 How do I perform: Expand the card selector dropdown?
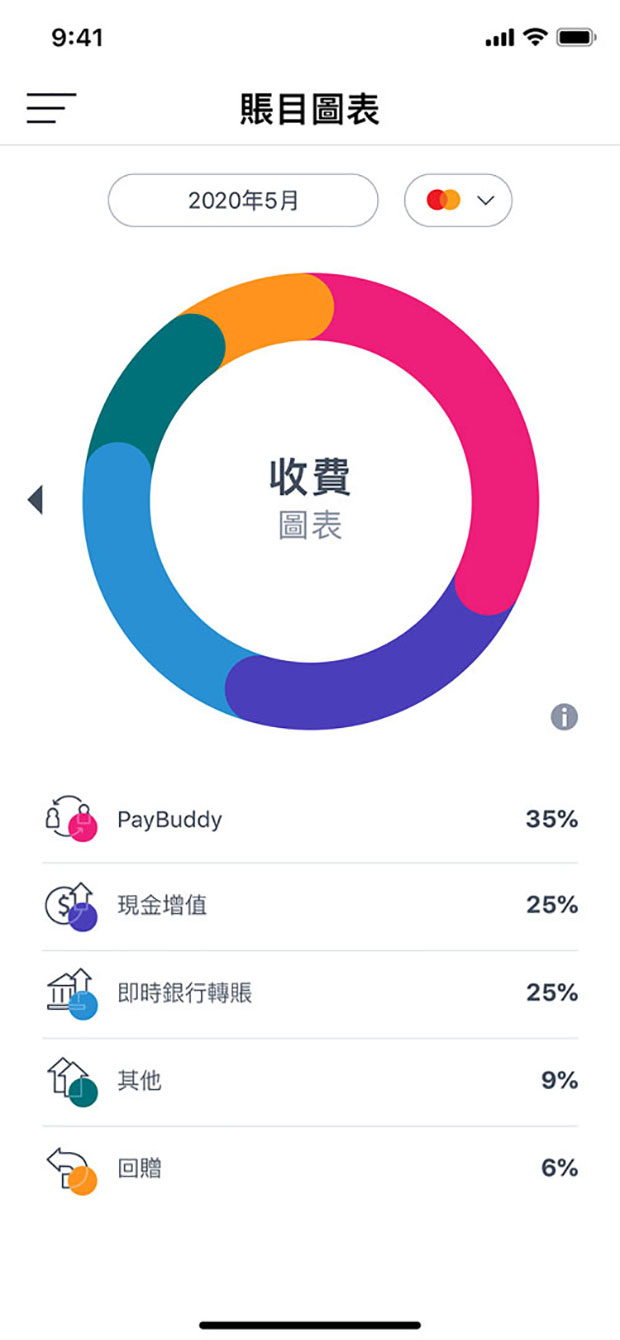point(458,200)
